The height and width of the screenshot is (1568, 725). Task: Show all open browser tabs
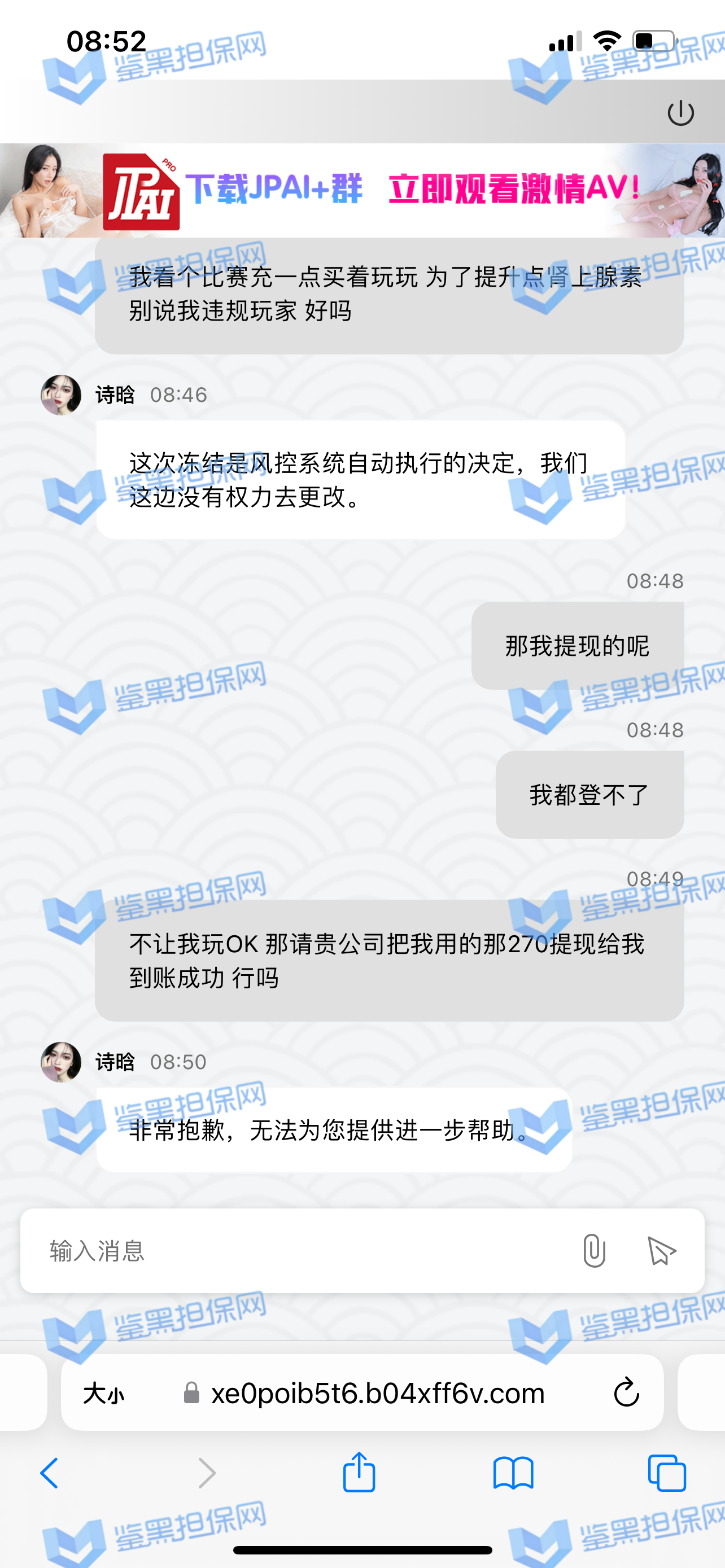tap(667, 1473)
